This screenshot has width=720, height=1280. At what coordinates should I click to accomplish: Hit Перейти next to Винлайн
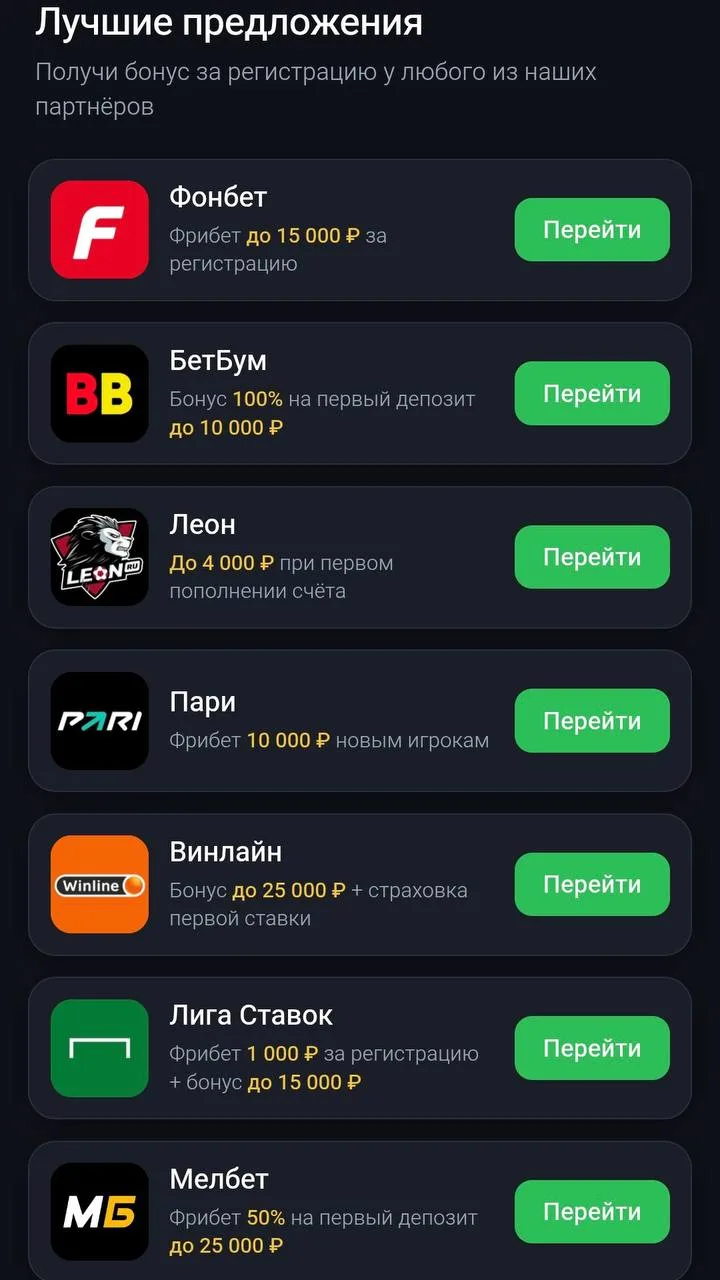592,885
